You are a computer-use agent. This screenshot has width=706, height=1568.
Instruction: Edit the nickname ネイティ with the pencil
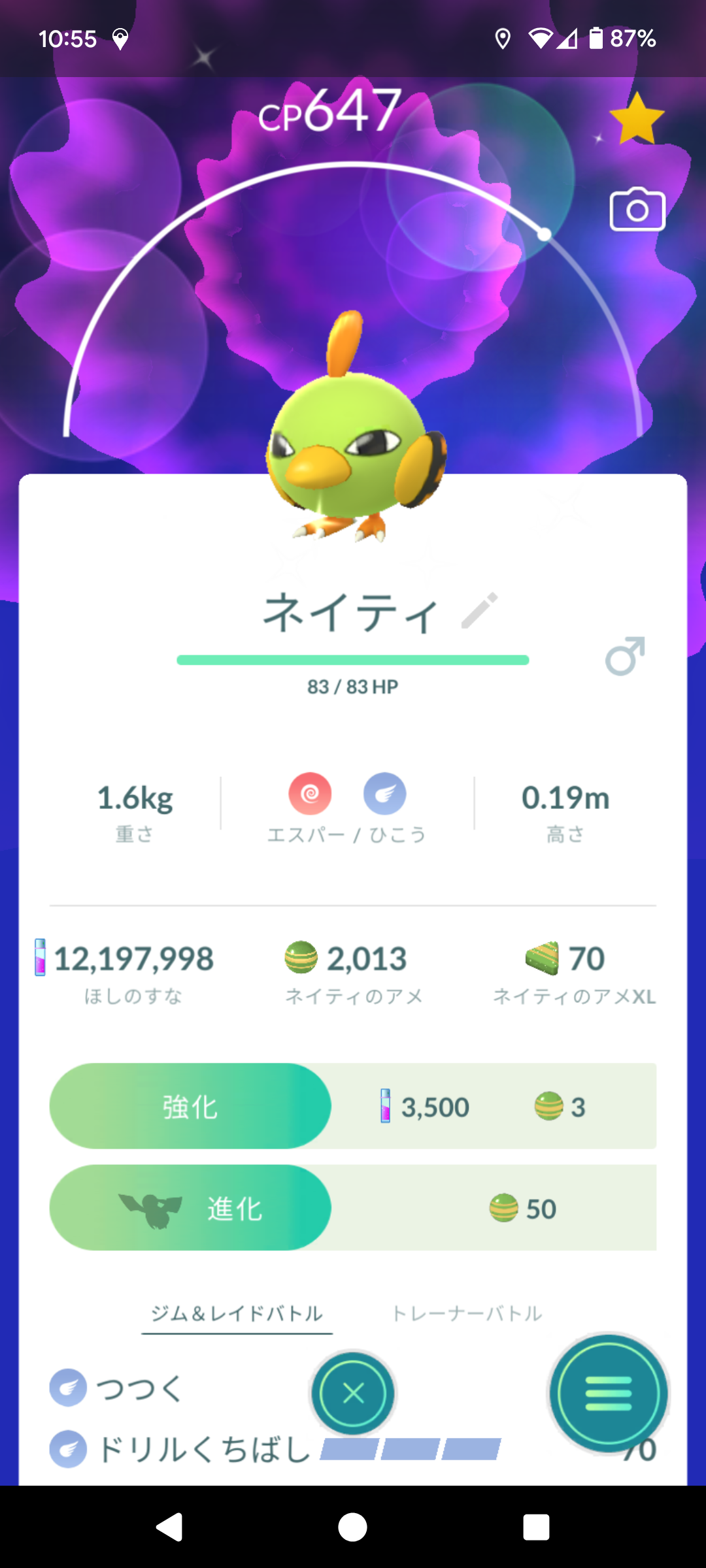pyautogui.click(x=479, y=612)
